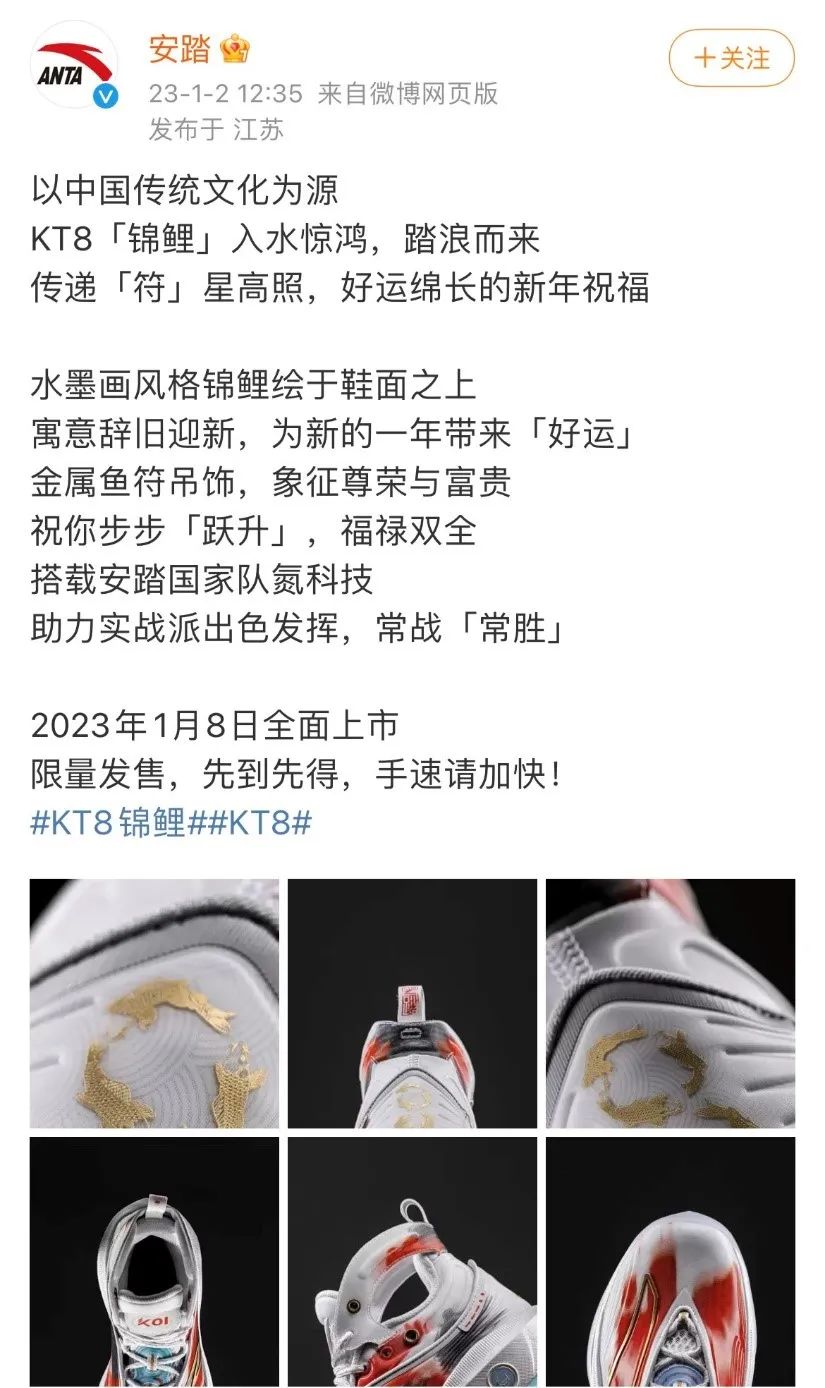View third photo of koi outsole closeup
Screen dimensions: 825x1388
coord(670,1003)
